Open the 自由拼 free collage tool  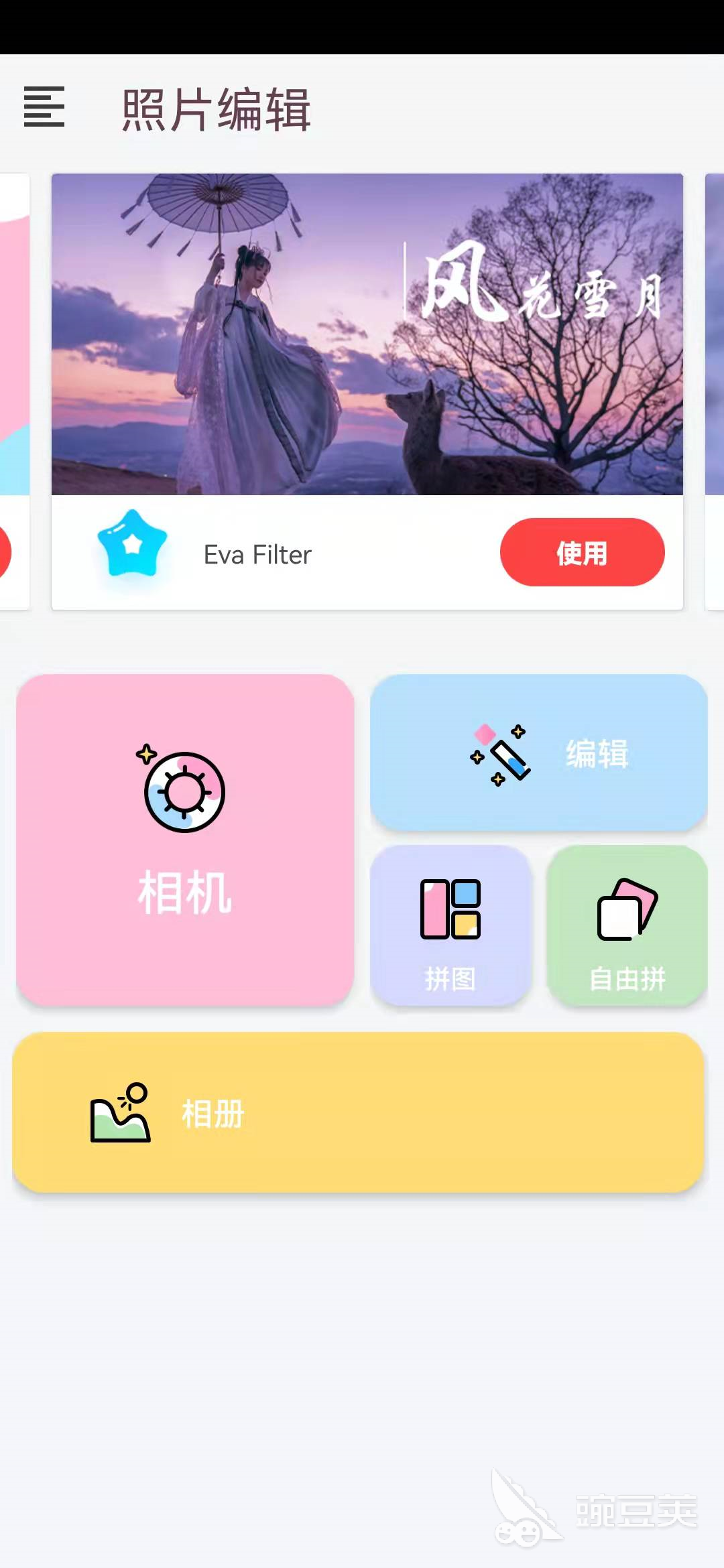tap(627, 925)
